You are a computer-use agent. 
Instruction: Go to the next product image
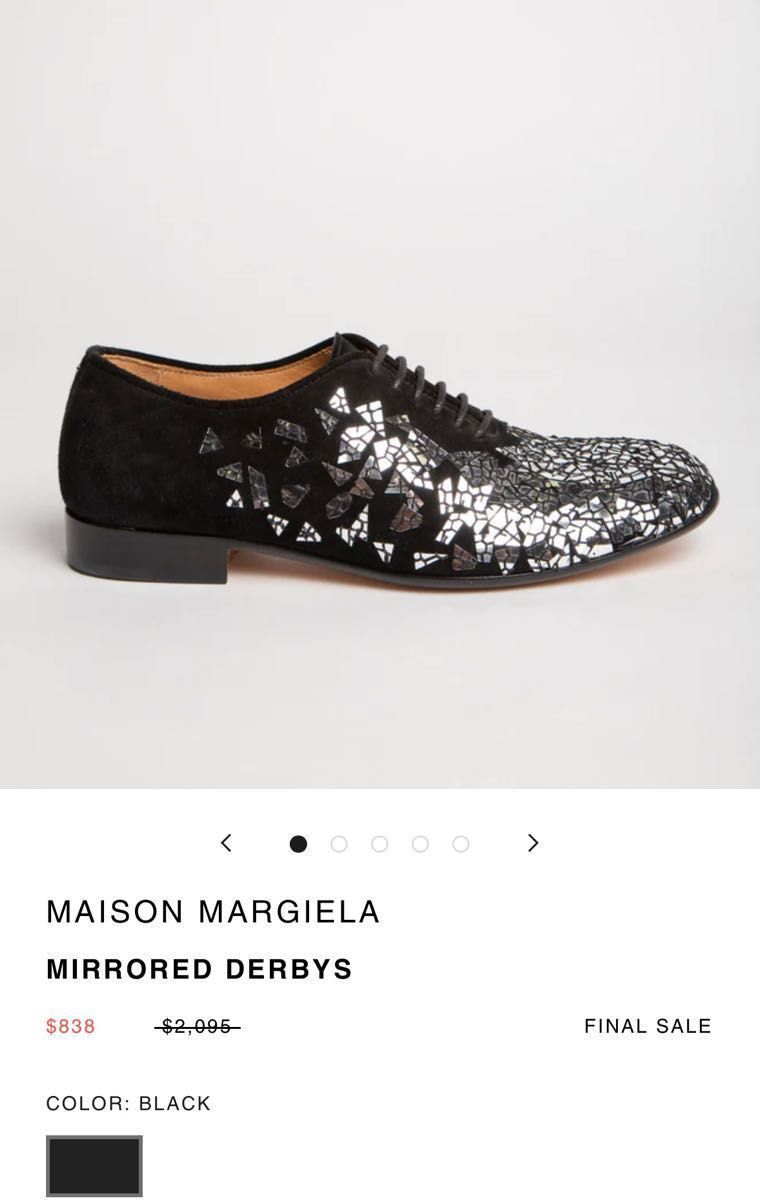(x=533, y=843)
